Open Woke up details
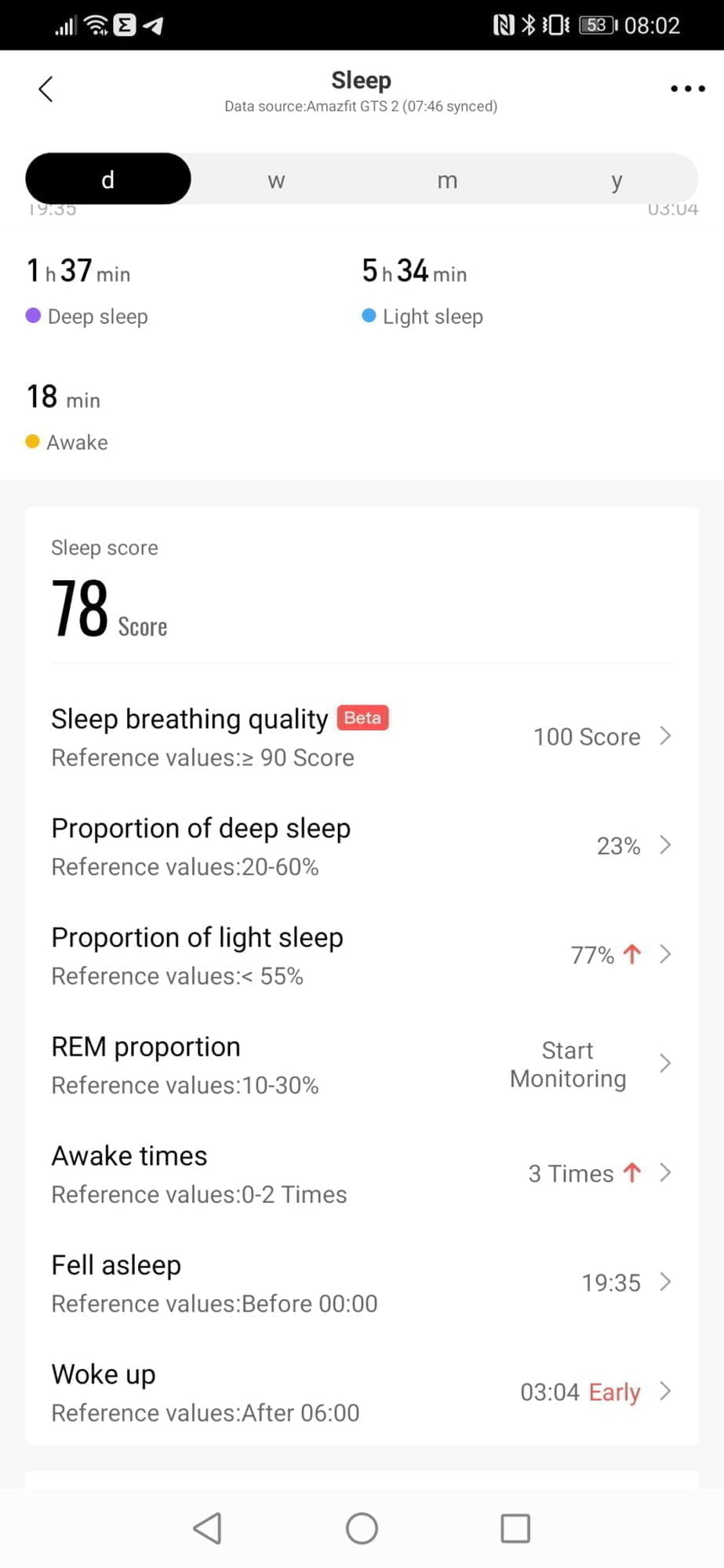 [x=362, y=1392]
